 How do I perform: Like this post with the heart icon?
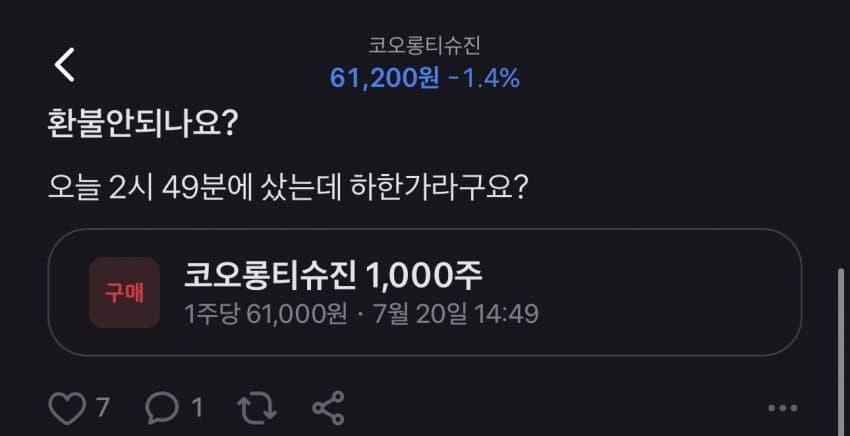[67, 408]
